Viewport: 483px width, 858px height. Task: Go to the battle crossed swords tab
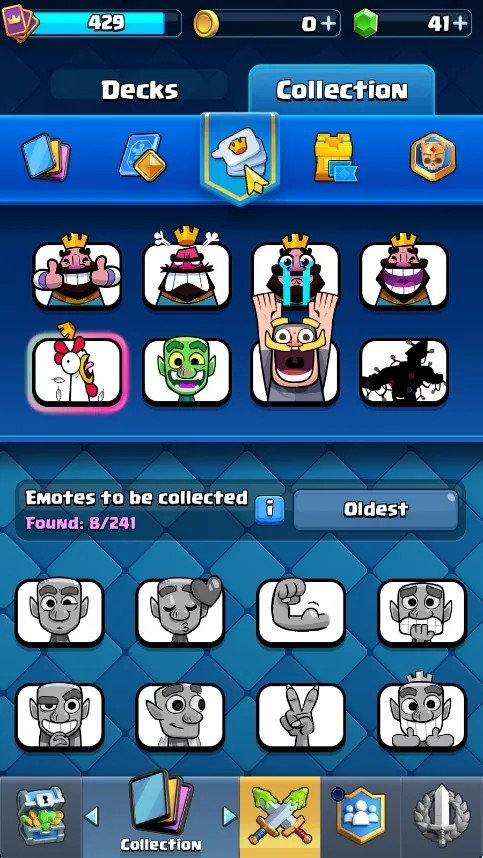pyautogui.click(x=280, y=817)
